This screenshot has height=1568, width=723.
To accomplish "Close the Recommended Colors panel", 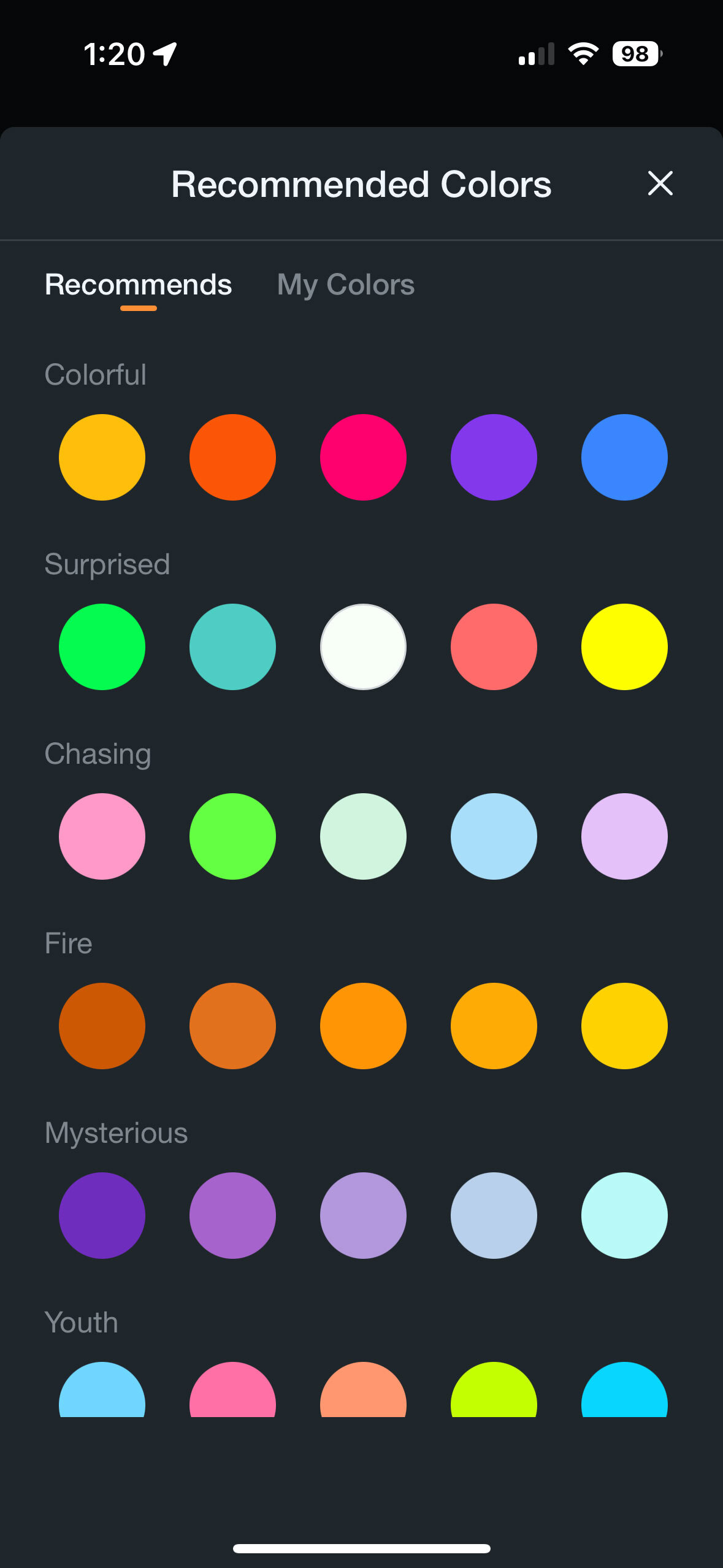I will (660, 183).
